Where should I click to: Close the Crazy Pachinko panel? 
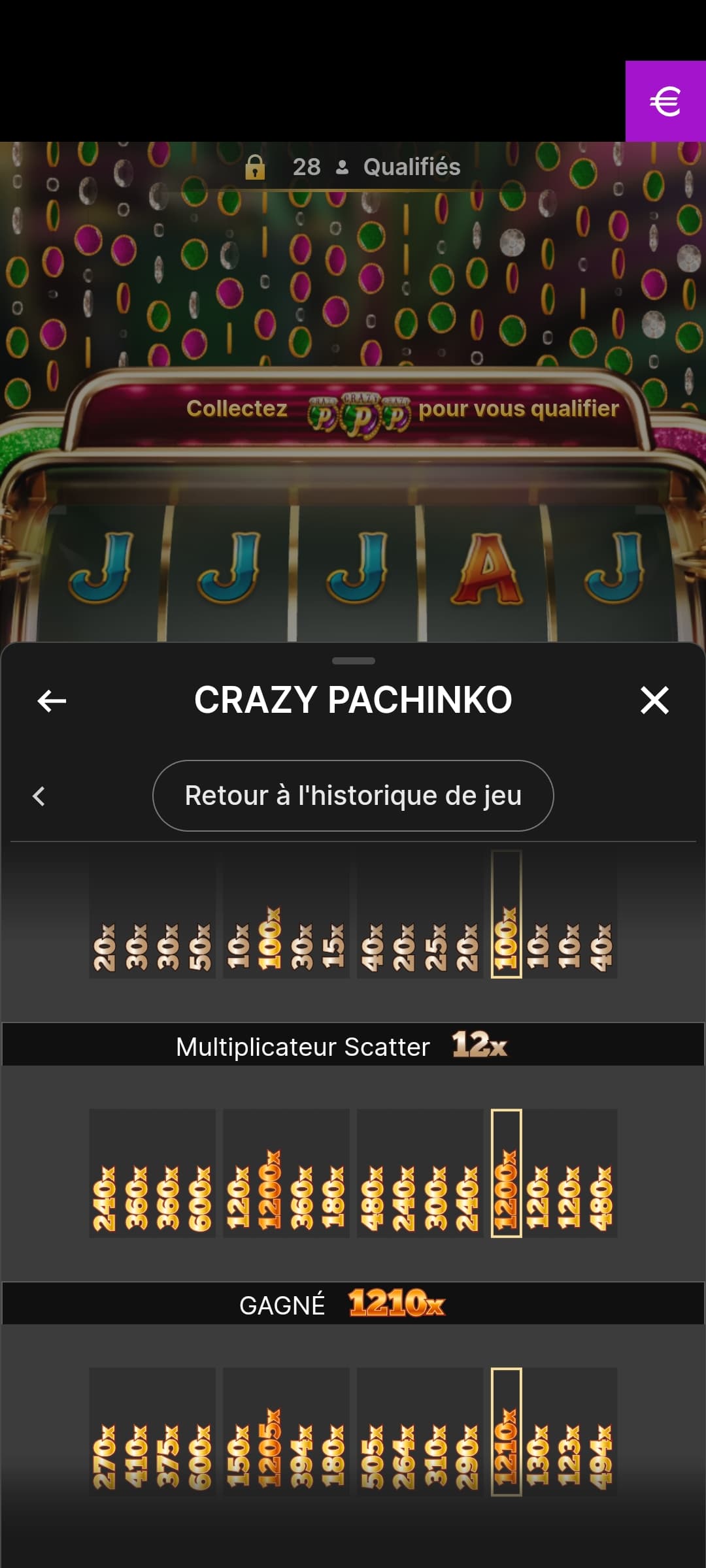coord(654,700)
